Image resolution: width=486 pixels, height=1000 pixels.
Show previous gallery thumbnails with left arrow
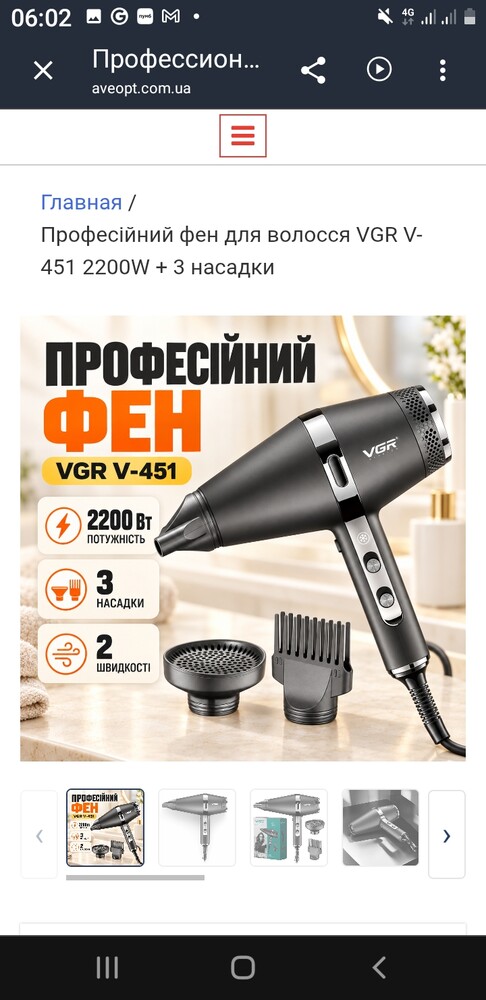(x=40, y=835)
